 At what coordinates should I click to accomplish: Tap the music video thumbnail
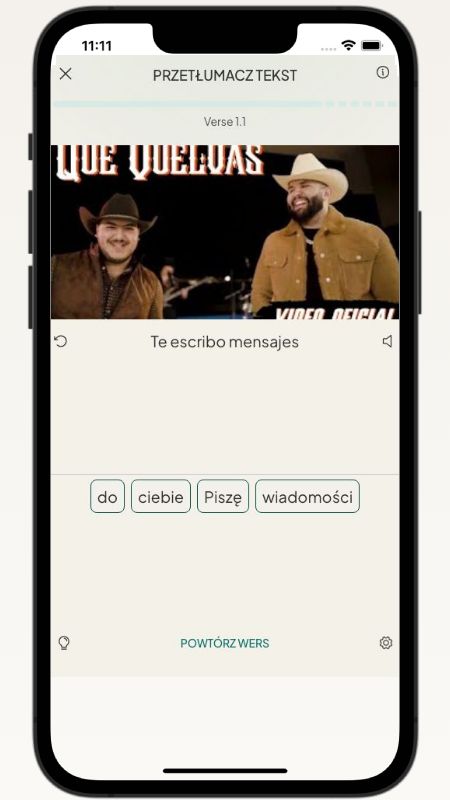click(225, 232)
